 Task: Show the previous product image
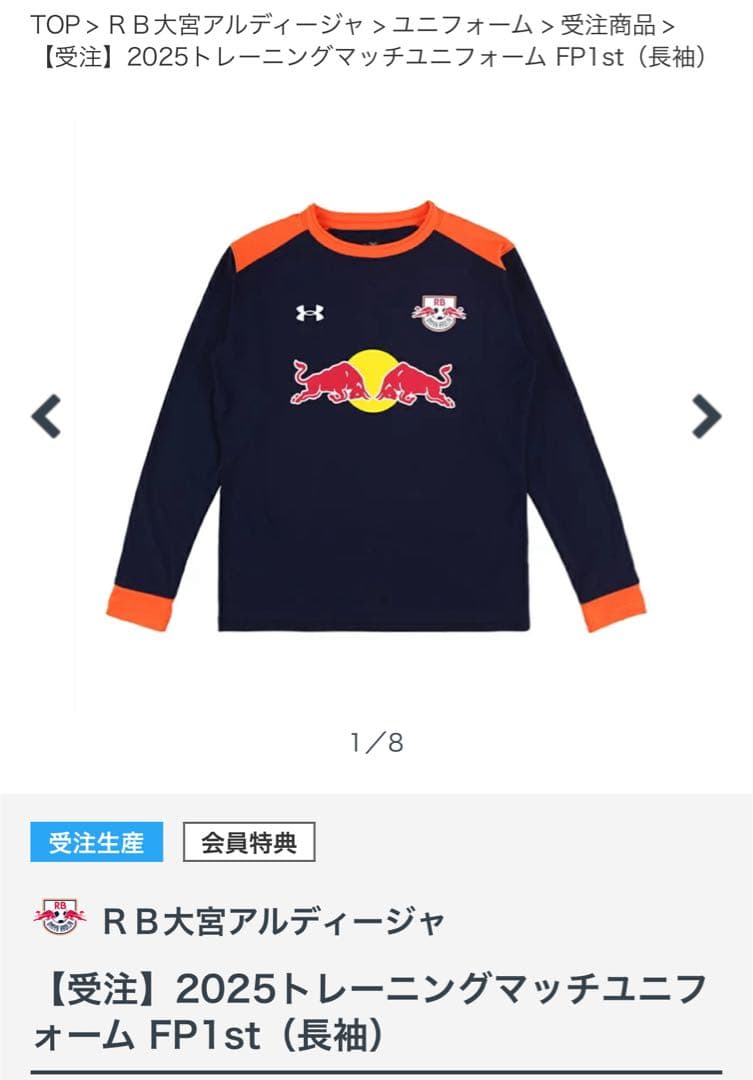point(46,416)
